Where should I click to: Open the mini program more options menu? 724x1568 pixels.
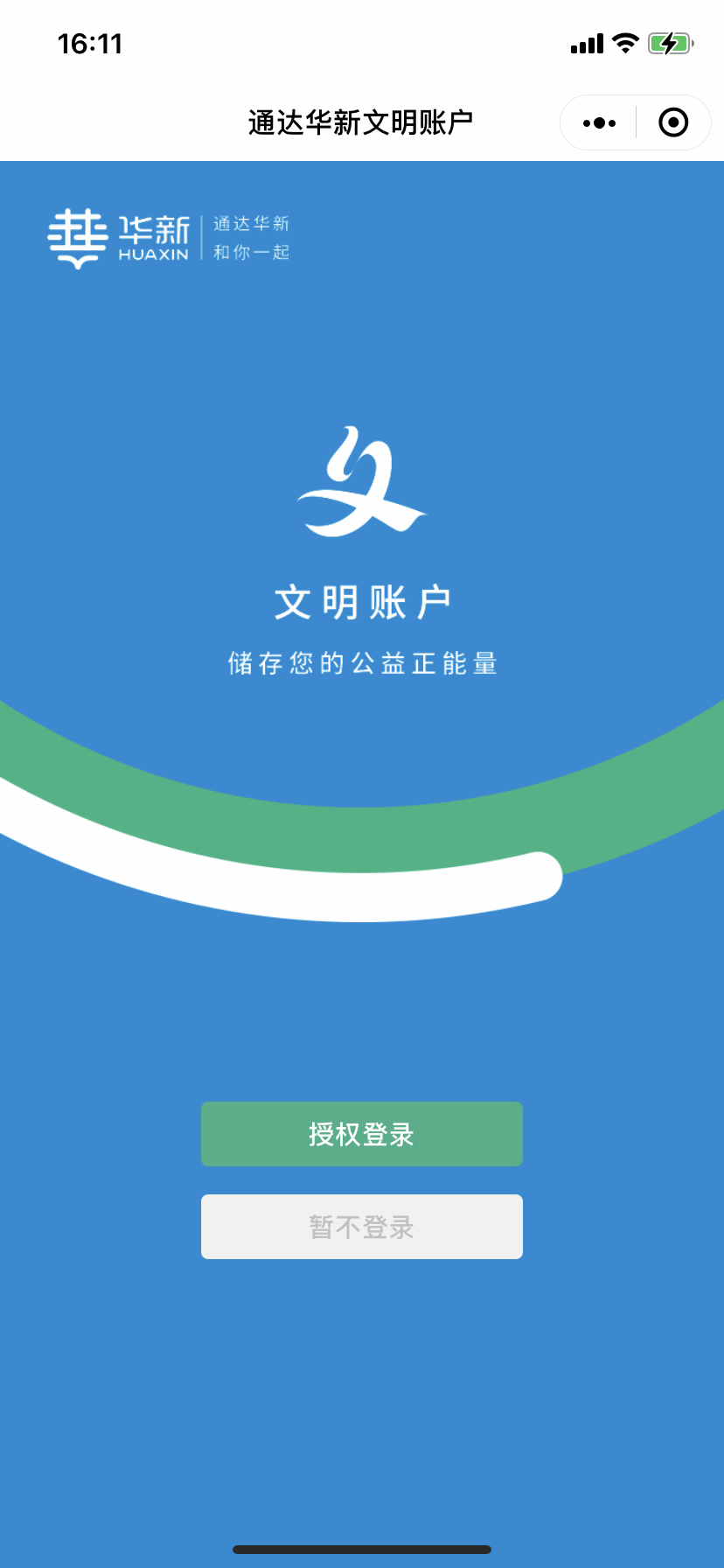(x=599, y=123)
